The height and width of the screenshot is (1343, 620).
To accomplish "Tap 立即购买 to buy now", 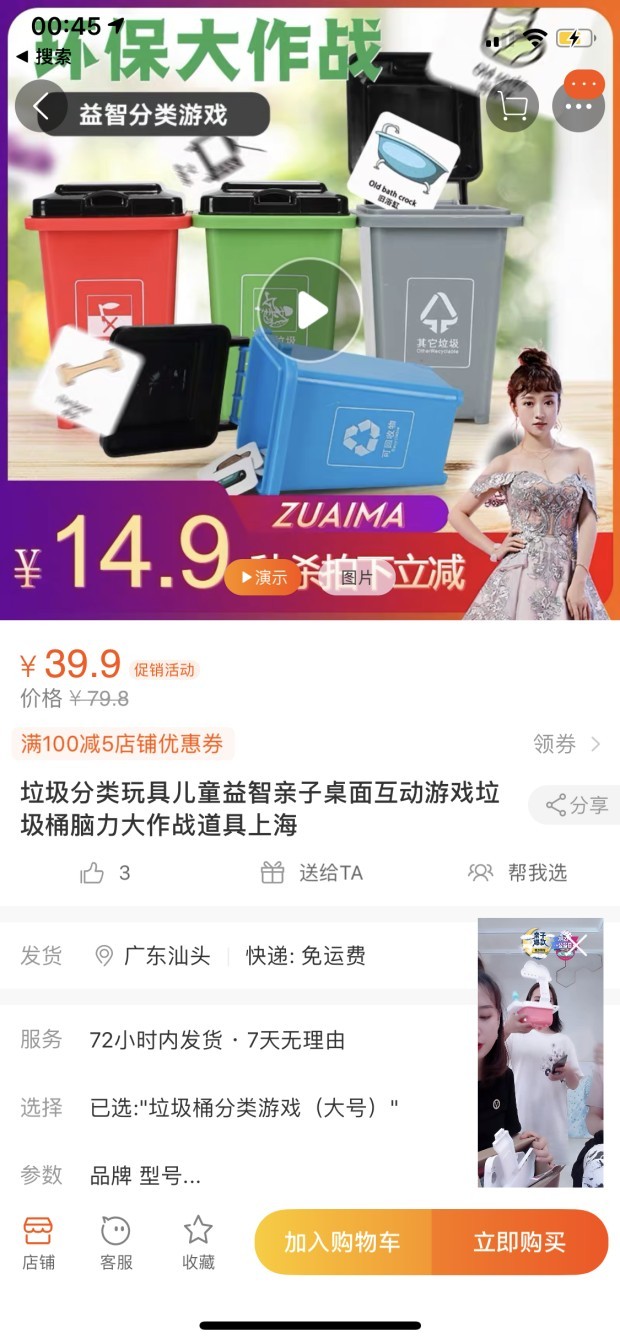I will click(x=519, y=1242).
